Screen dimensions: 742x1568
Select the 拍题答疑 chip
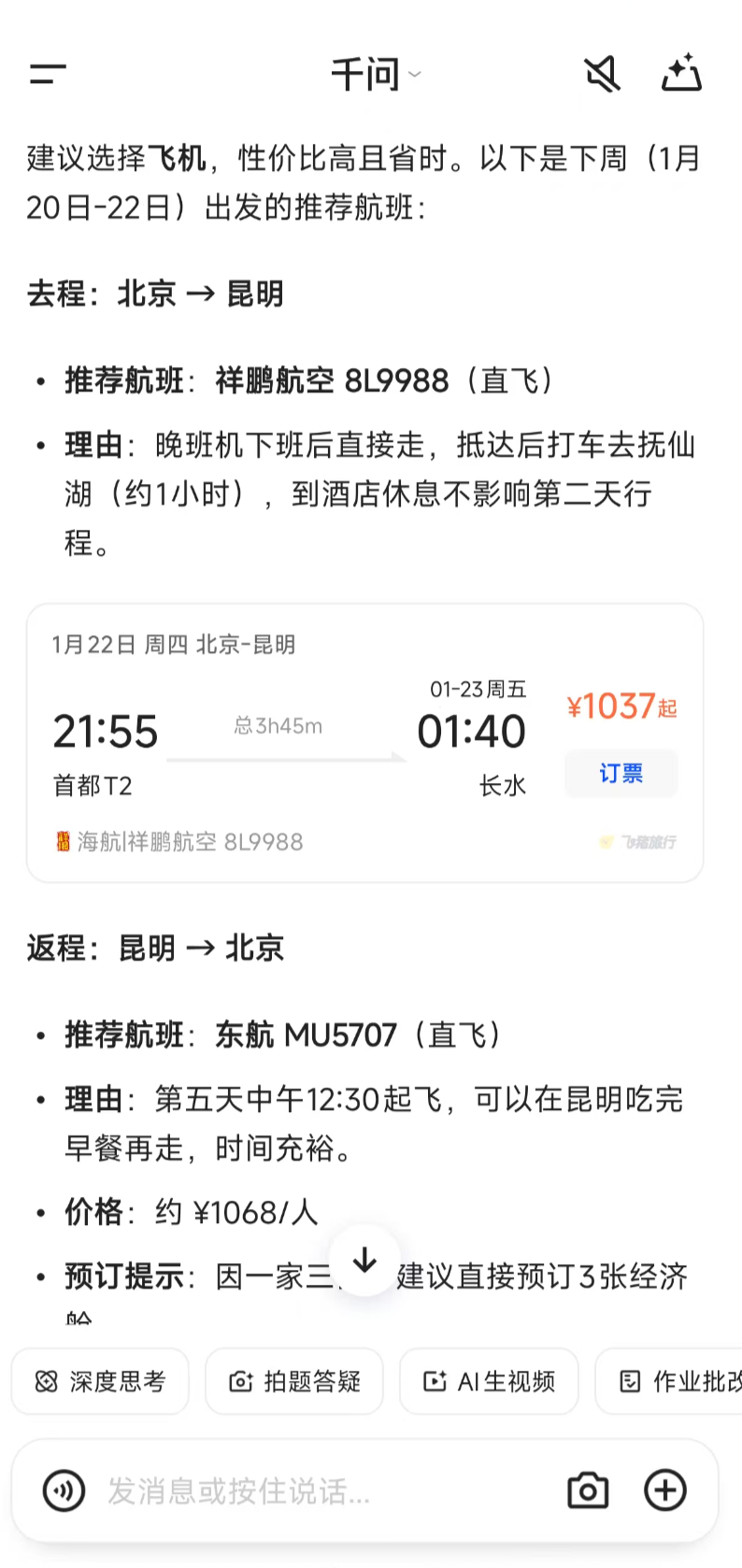tap(294, 1381)
